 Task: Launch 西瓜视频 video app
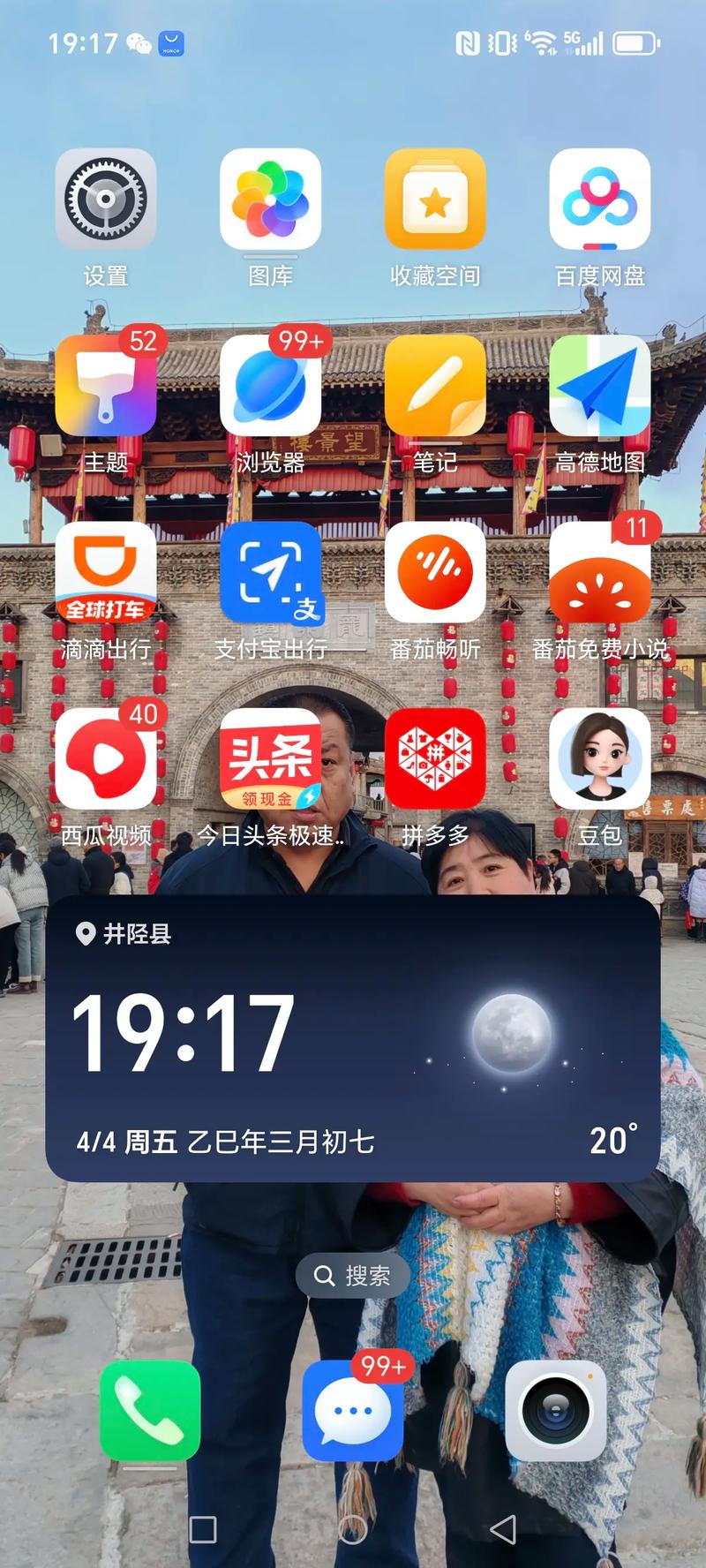(106, 758)
